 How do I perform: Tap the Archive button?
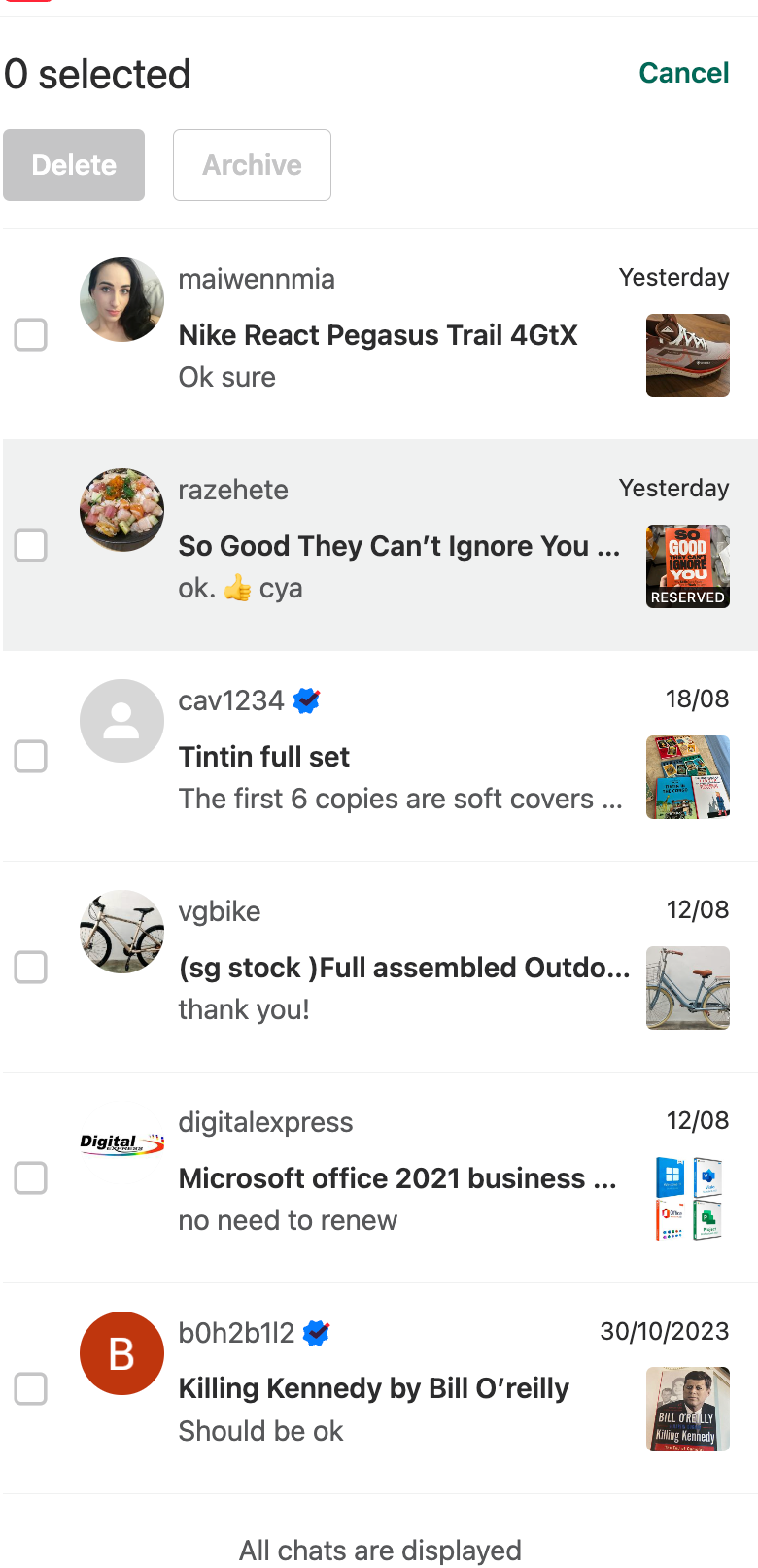click(x=252, y=165)
